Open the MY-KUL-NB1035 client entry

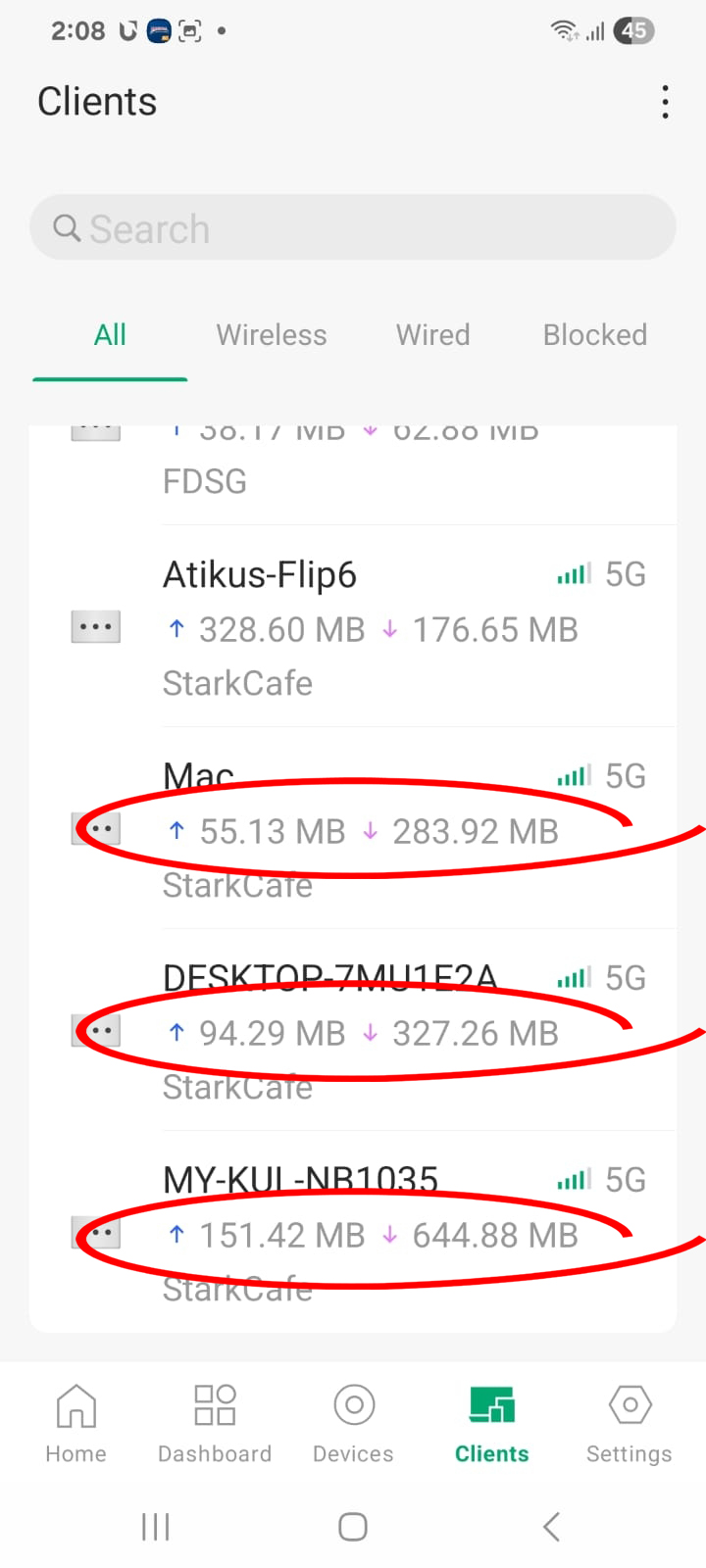tap(353, 1233)
